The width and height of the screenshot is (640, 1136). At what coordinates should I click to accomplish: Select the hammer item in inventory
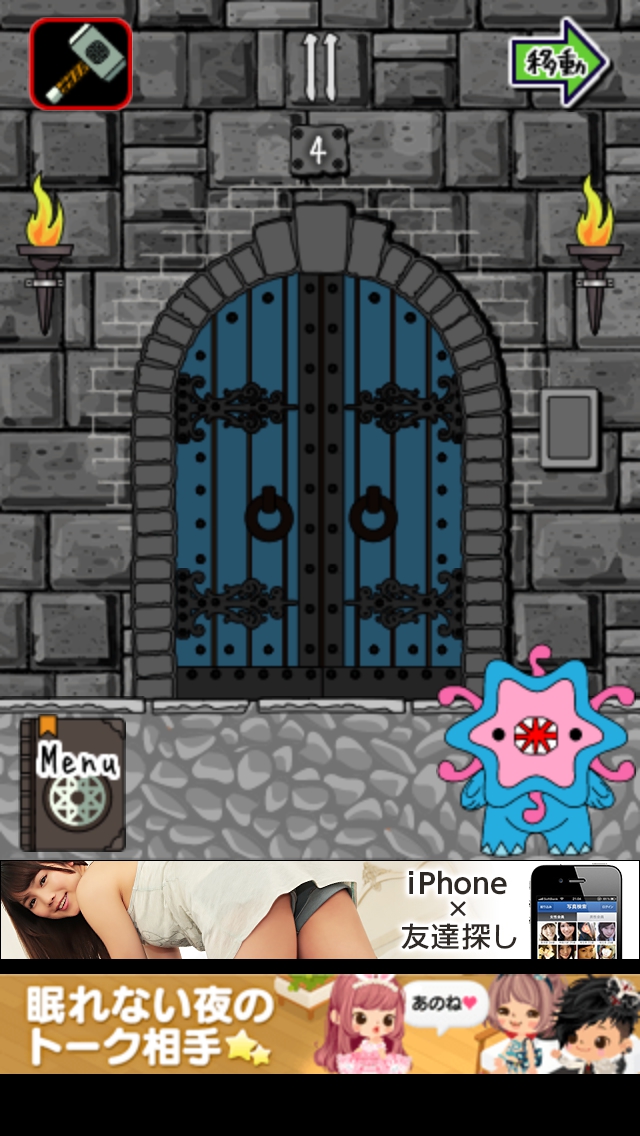tap(80, 62)
